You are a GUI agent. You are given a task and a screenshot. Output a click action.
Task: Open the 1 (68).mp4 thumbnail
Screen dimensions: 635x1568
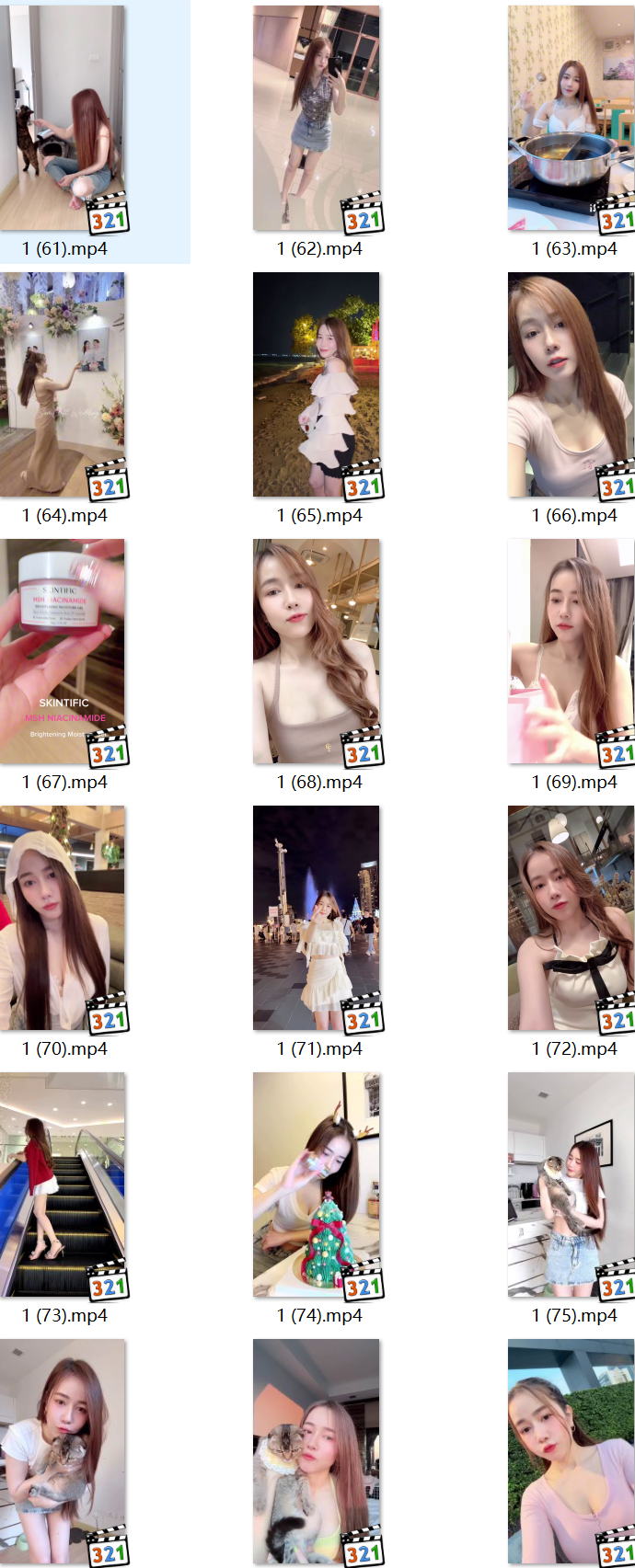click(317, 651)
